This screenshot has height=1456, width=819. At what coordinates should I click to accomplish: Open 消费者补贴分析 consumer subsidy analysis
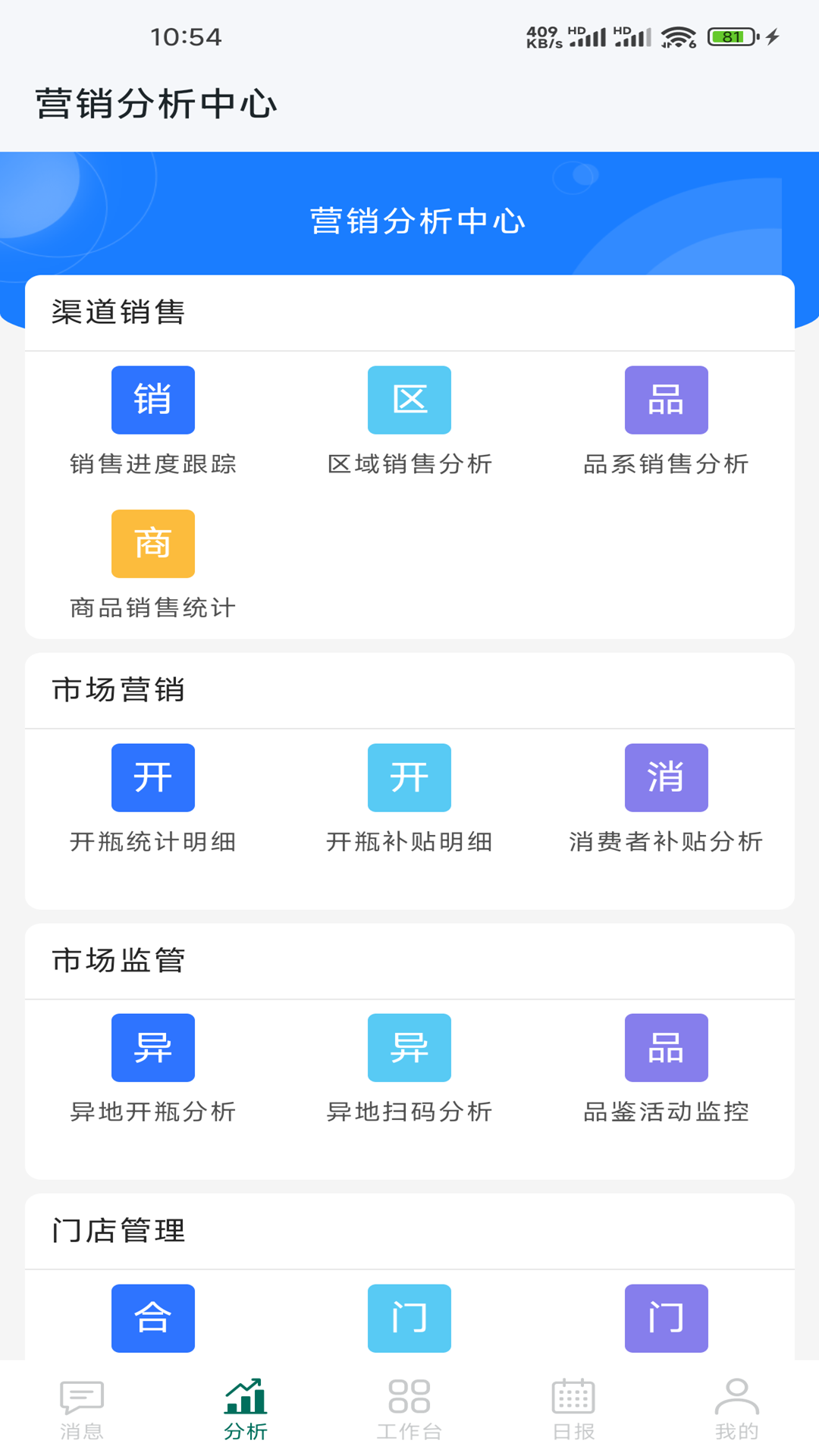666,777
